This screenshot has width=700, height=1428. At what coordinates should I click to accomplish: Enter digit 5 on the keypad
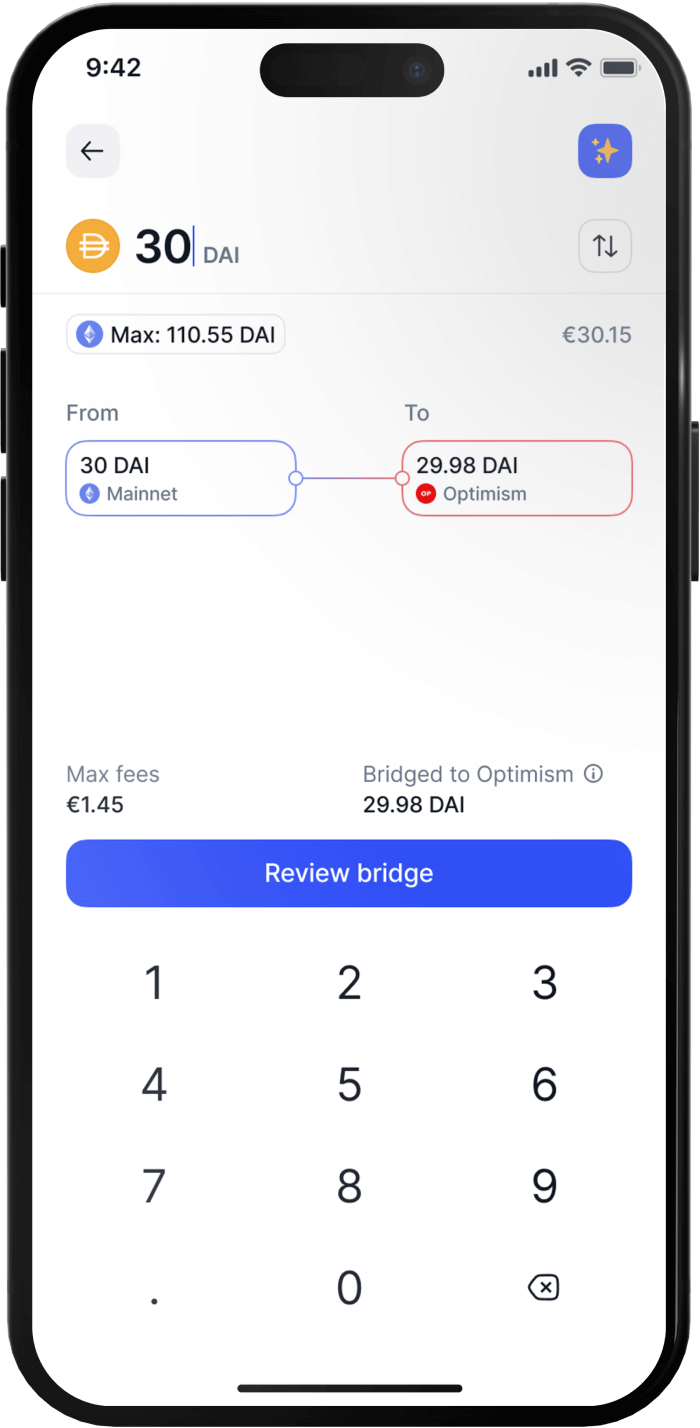(x=349, y=1085)
